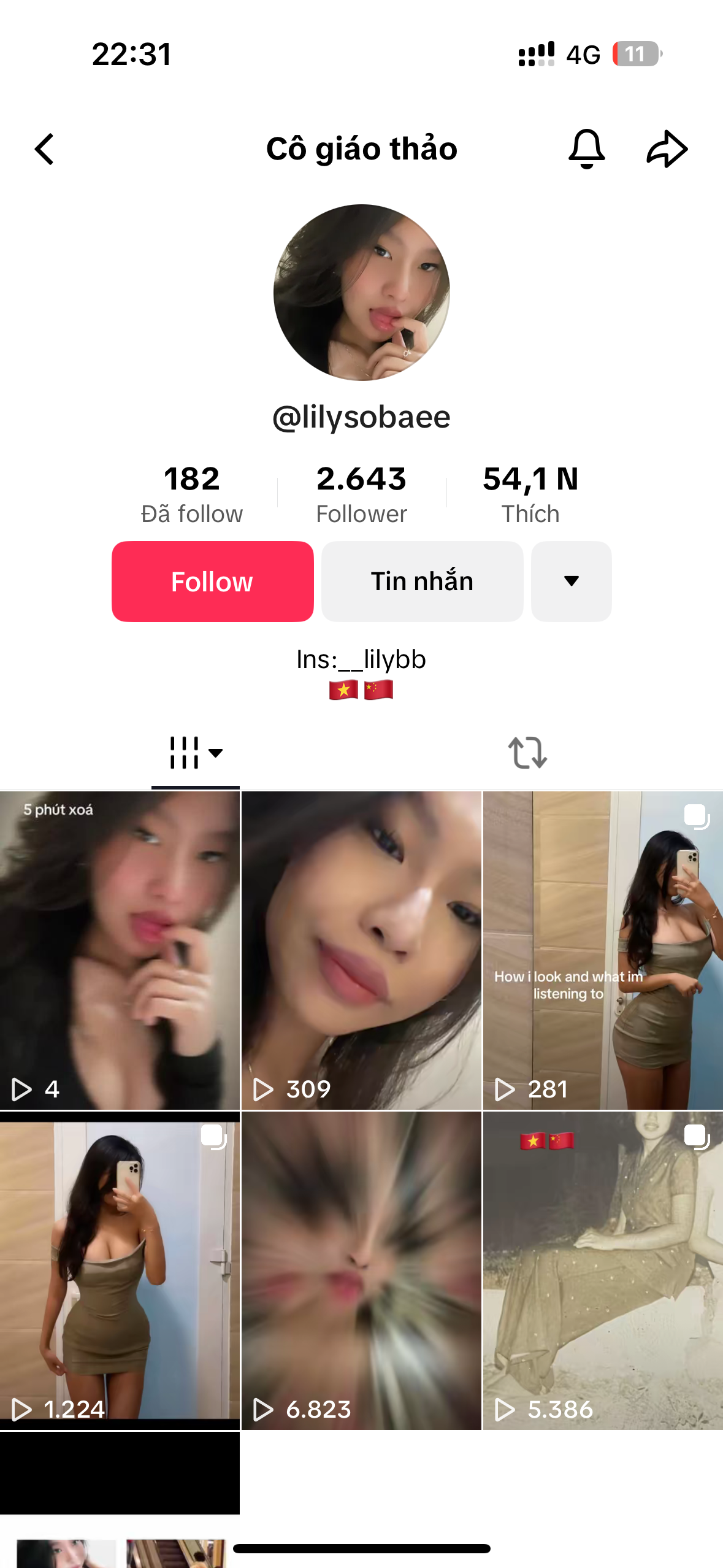Follow the lilysobaee account

point(212,581)
